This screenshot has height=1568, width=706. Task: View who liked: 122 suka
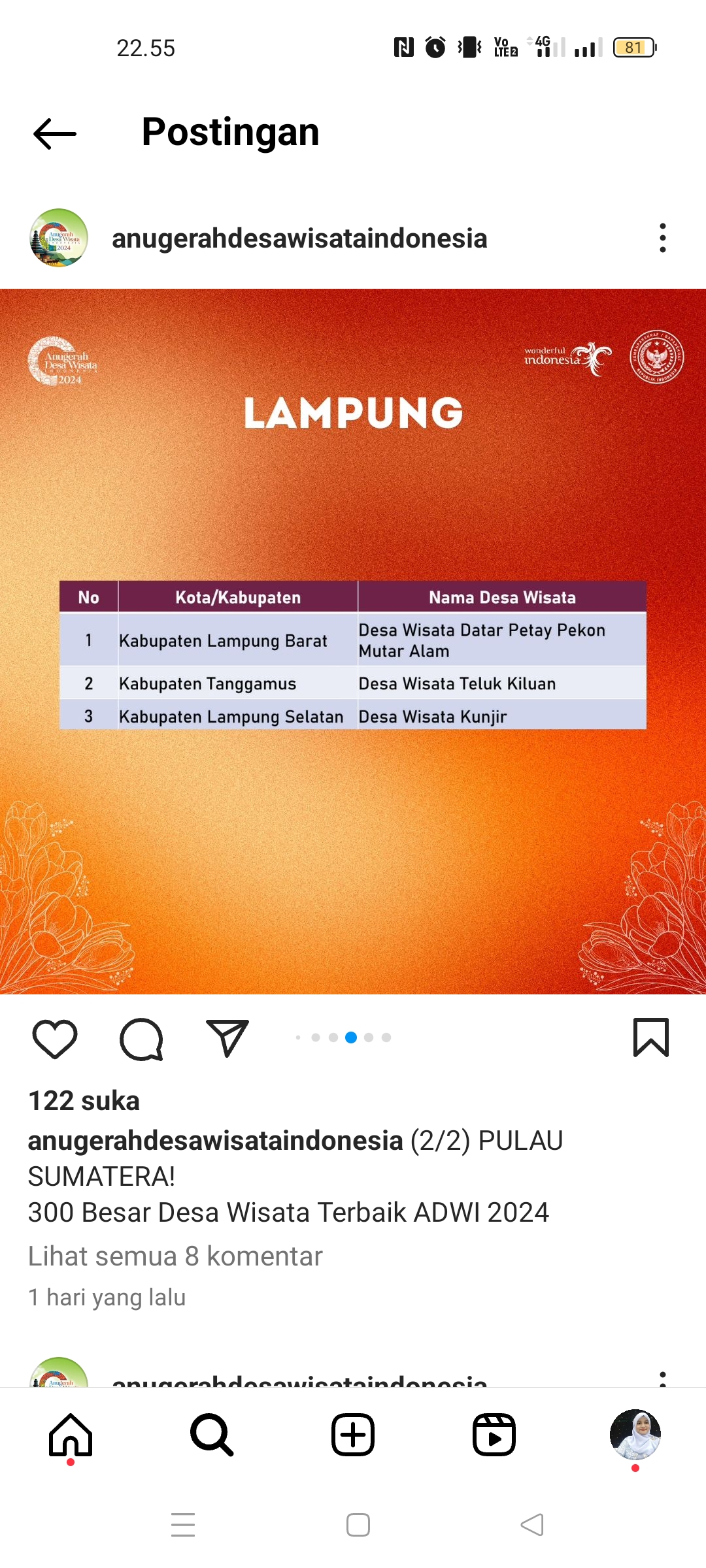coord(84,1101)
